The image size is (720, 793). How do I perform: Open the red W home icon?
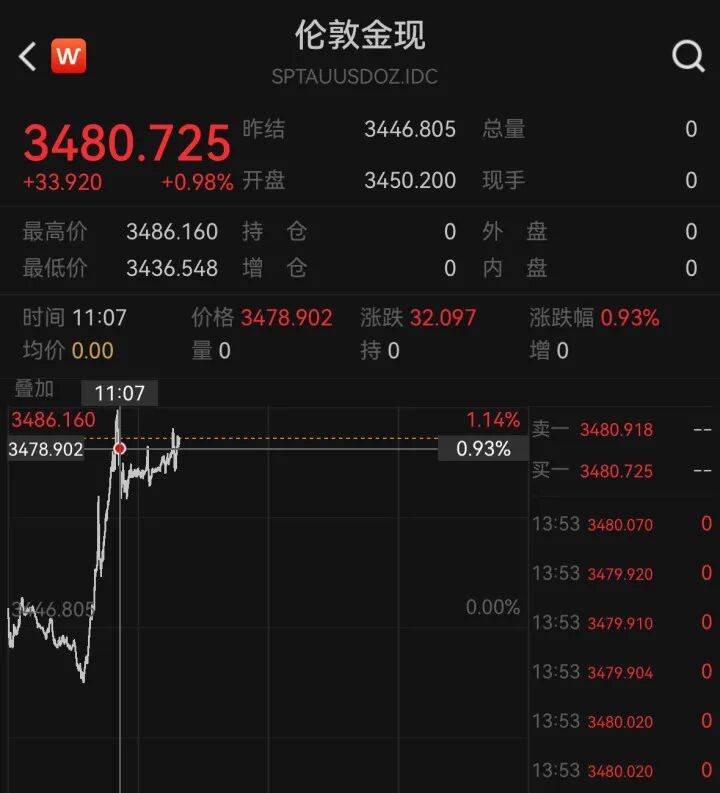coord(68,56)
